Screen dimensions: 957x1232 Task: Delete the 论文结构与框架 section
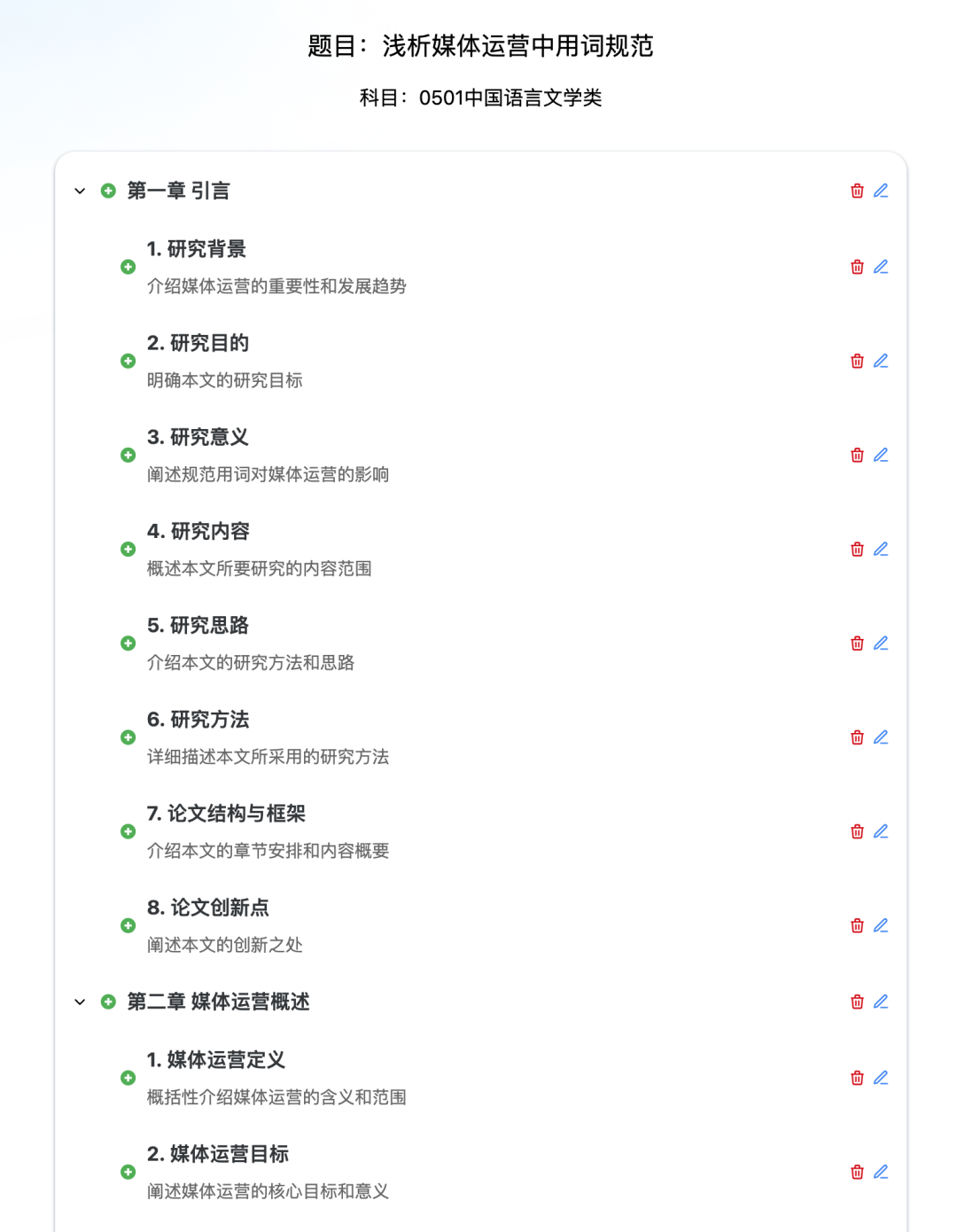857,831
